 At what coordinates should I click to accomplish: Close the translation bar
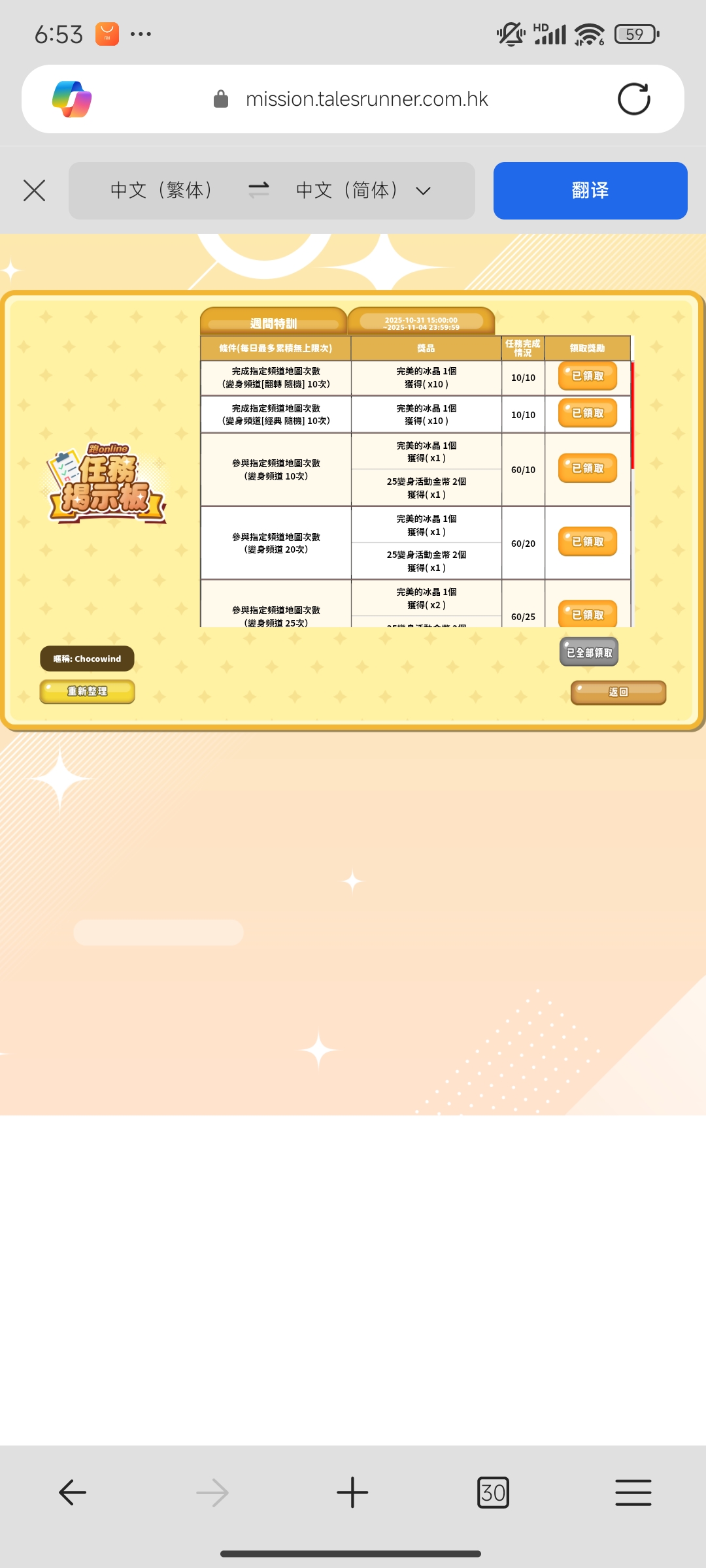(x=34, y=191)
